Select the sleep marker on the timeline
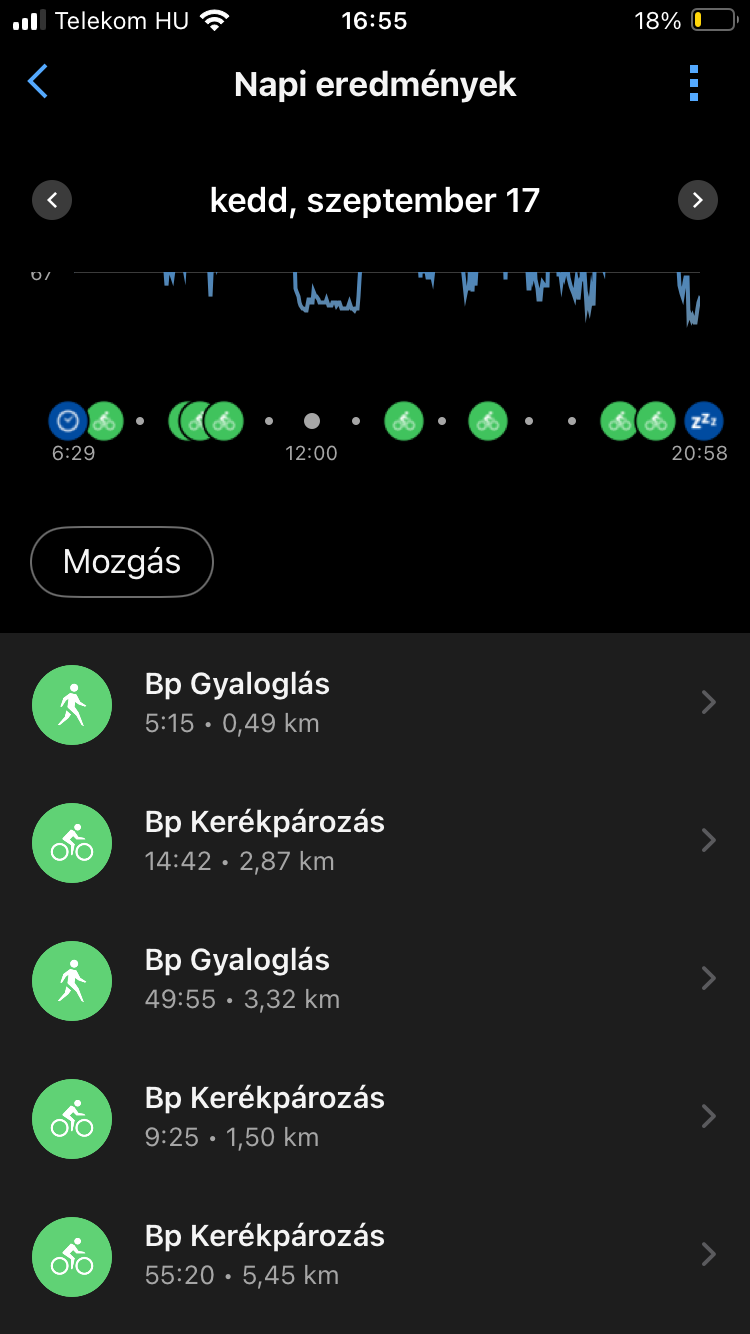This screenshot has height=1334, width=750. point(703,421)
